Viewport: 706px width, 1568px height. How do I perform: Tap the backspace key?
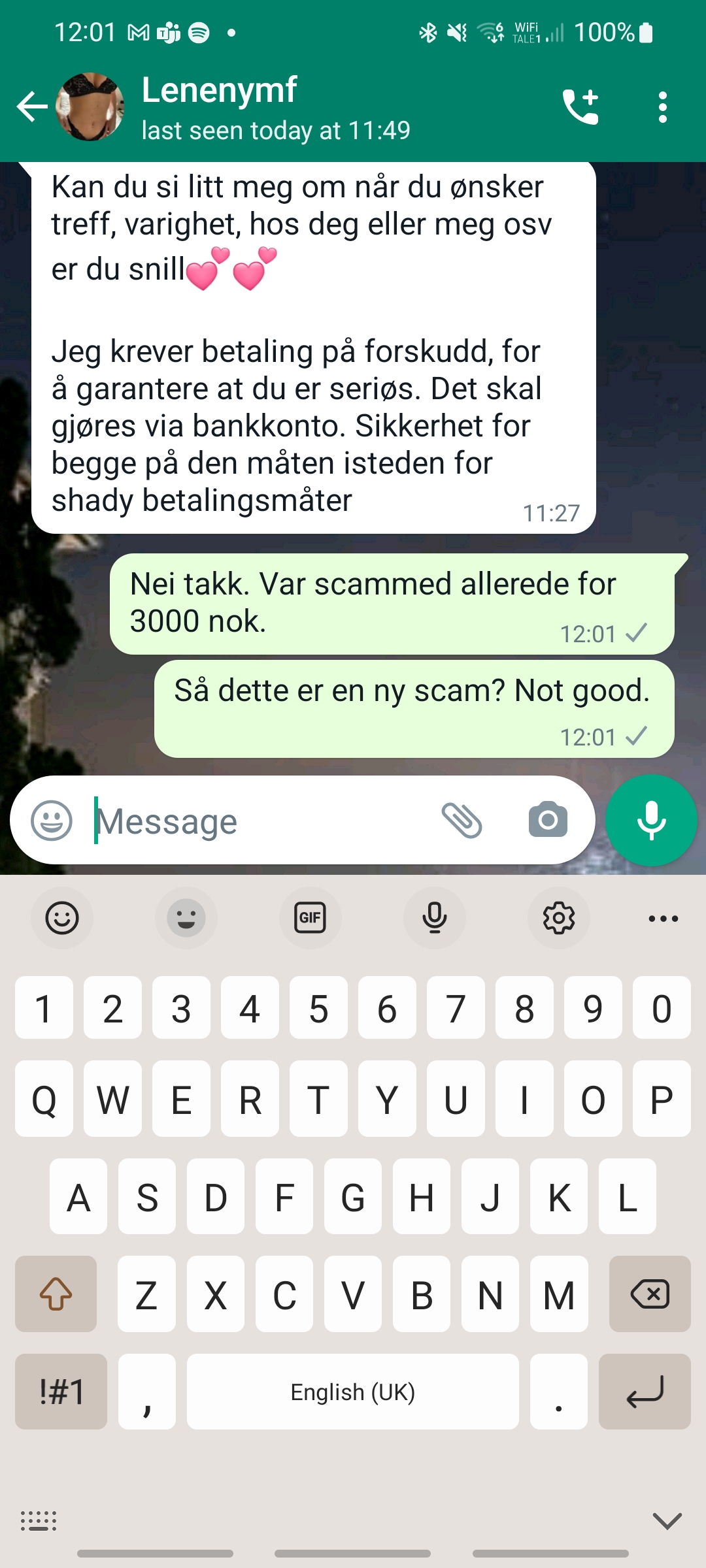(x=650, y=1294)
